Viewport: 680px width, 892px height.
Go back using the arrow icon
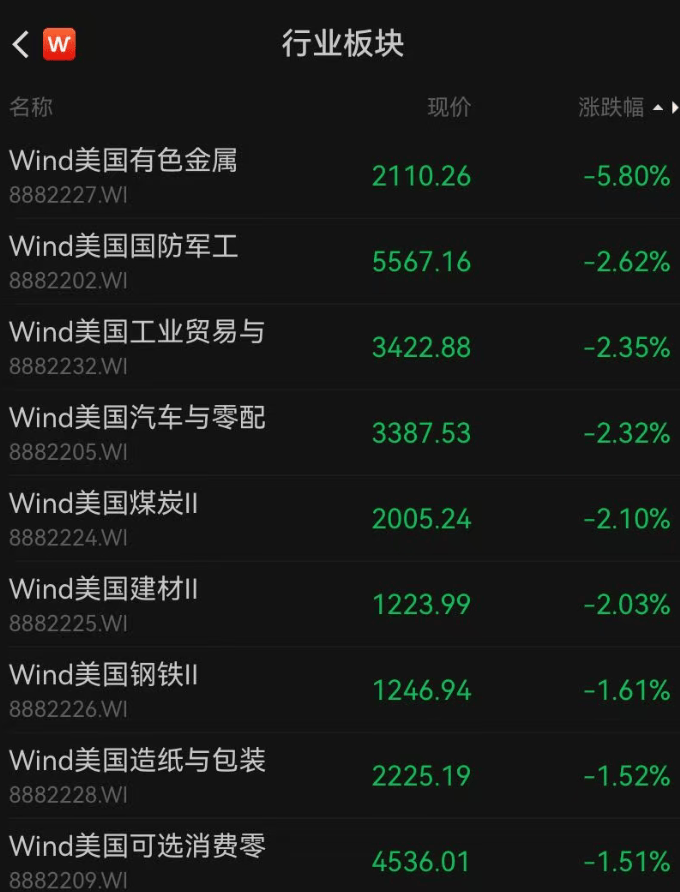click(21, 44)
